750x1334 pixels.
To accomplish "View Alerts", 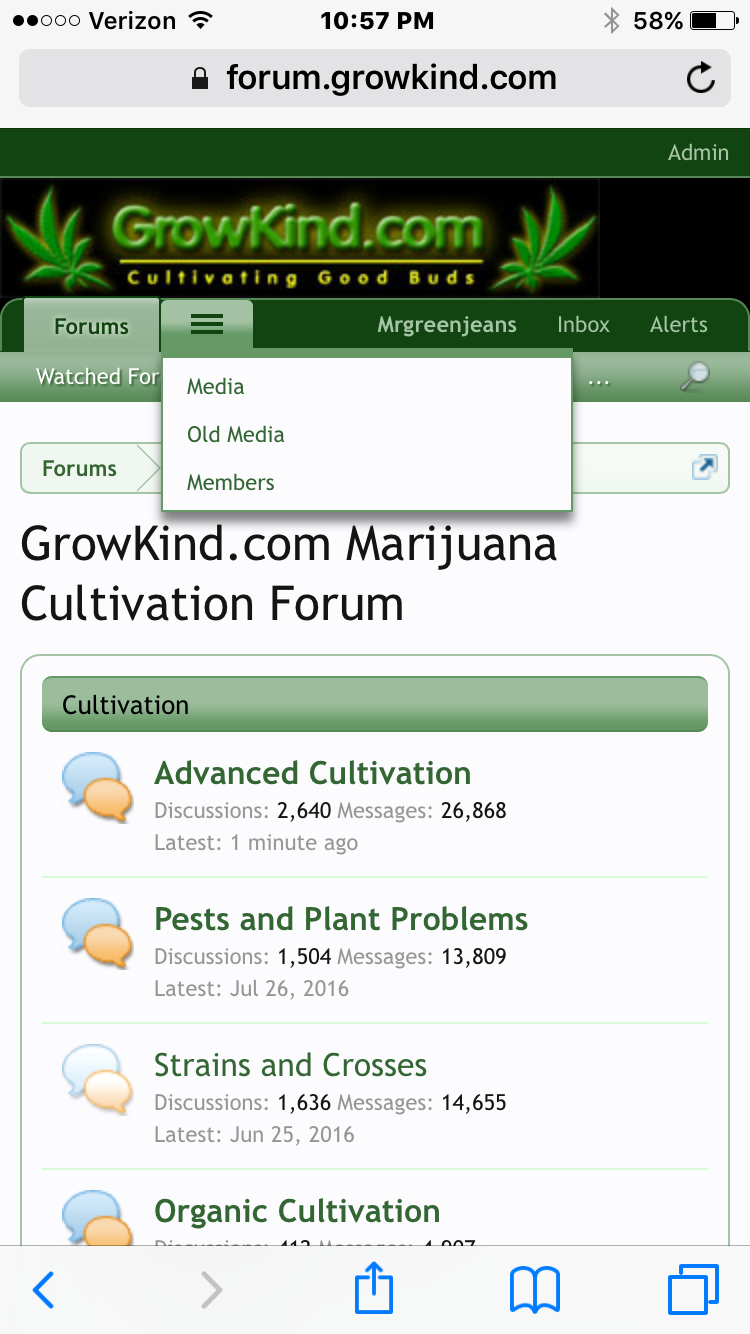I will tap(679, 325).
